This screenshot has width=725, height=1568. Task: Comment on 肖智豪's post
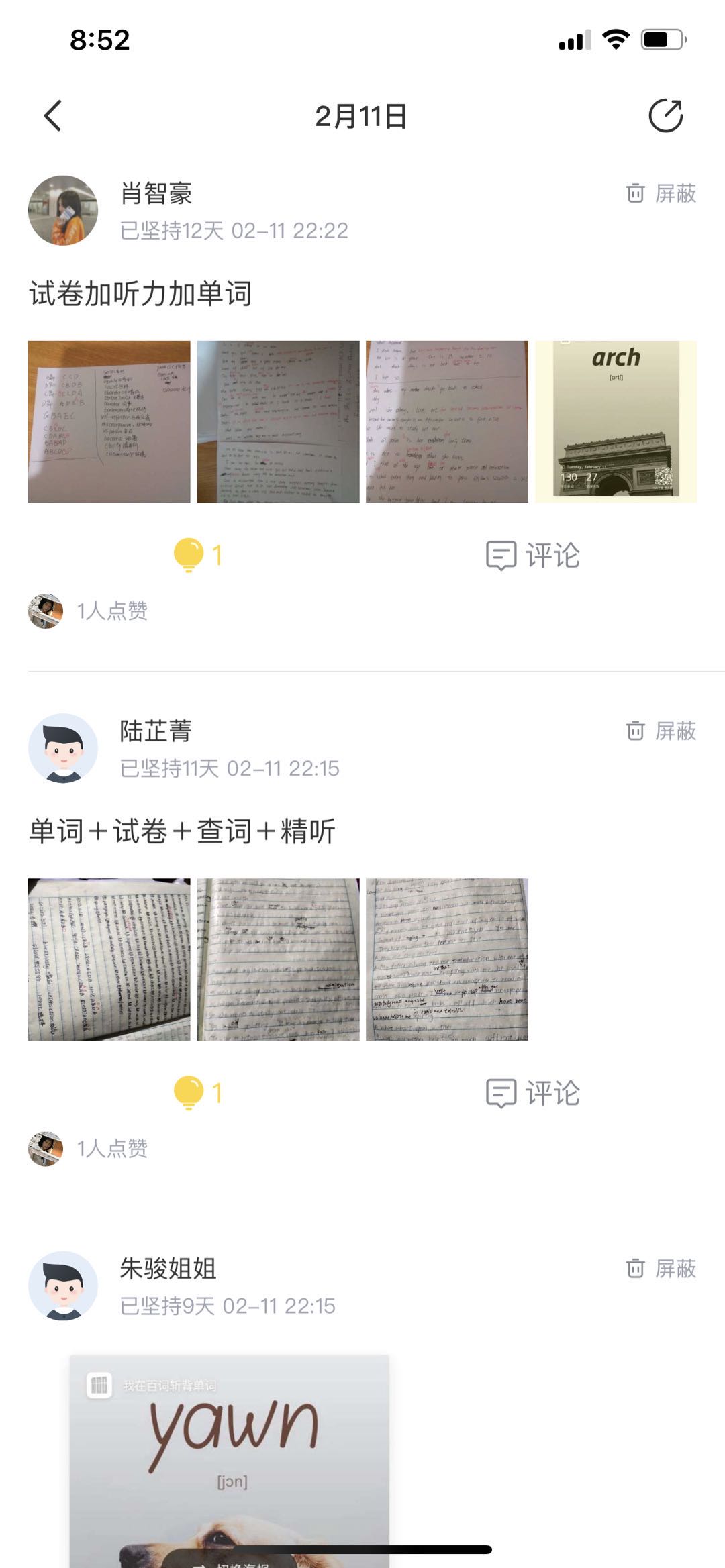coord(533,556)
